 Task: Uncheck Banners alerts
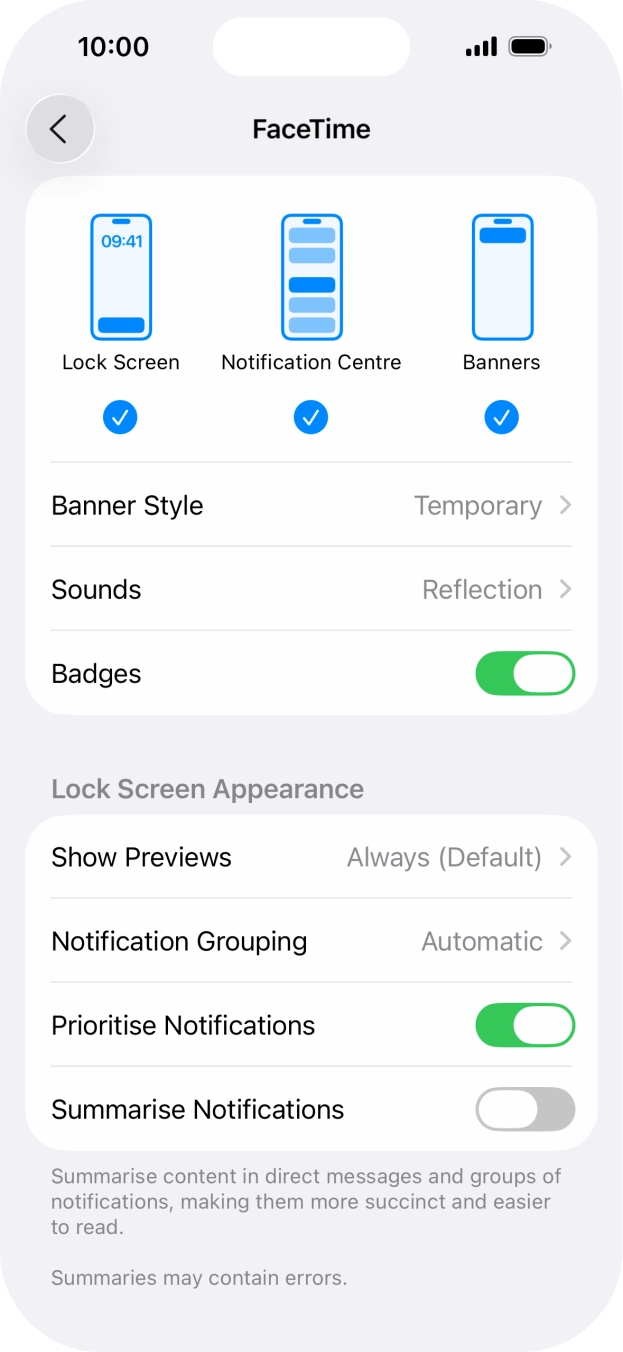point(501,417)
